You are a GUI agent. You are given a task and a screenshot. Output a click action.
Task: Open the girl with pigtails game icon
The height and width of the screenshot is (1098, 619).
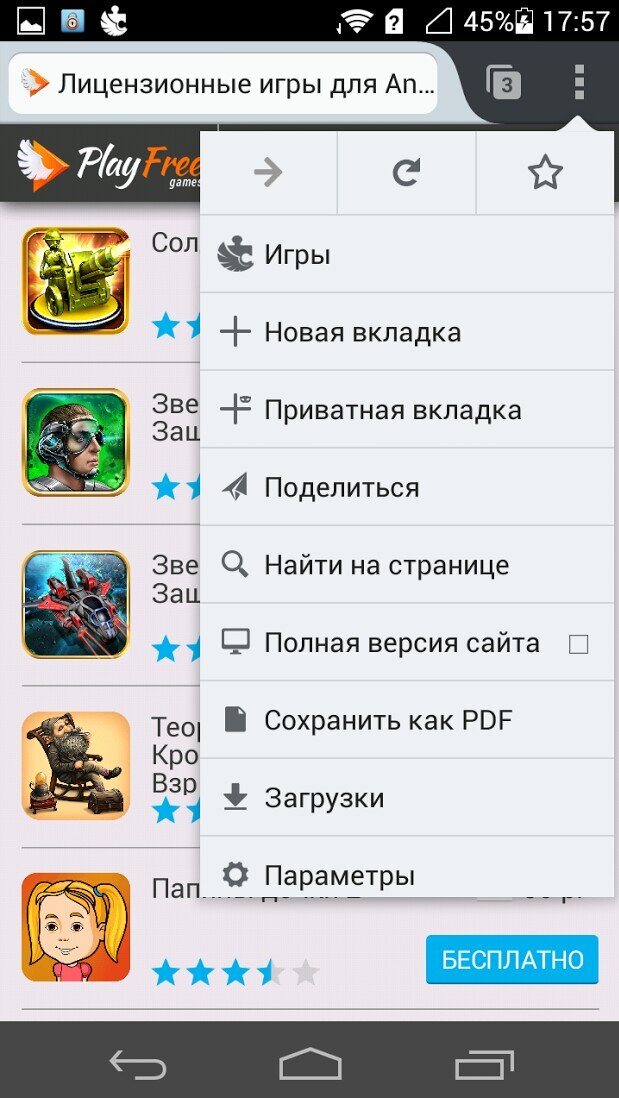pyautogui.click(x=76, y=927)
